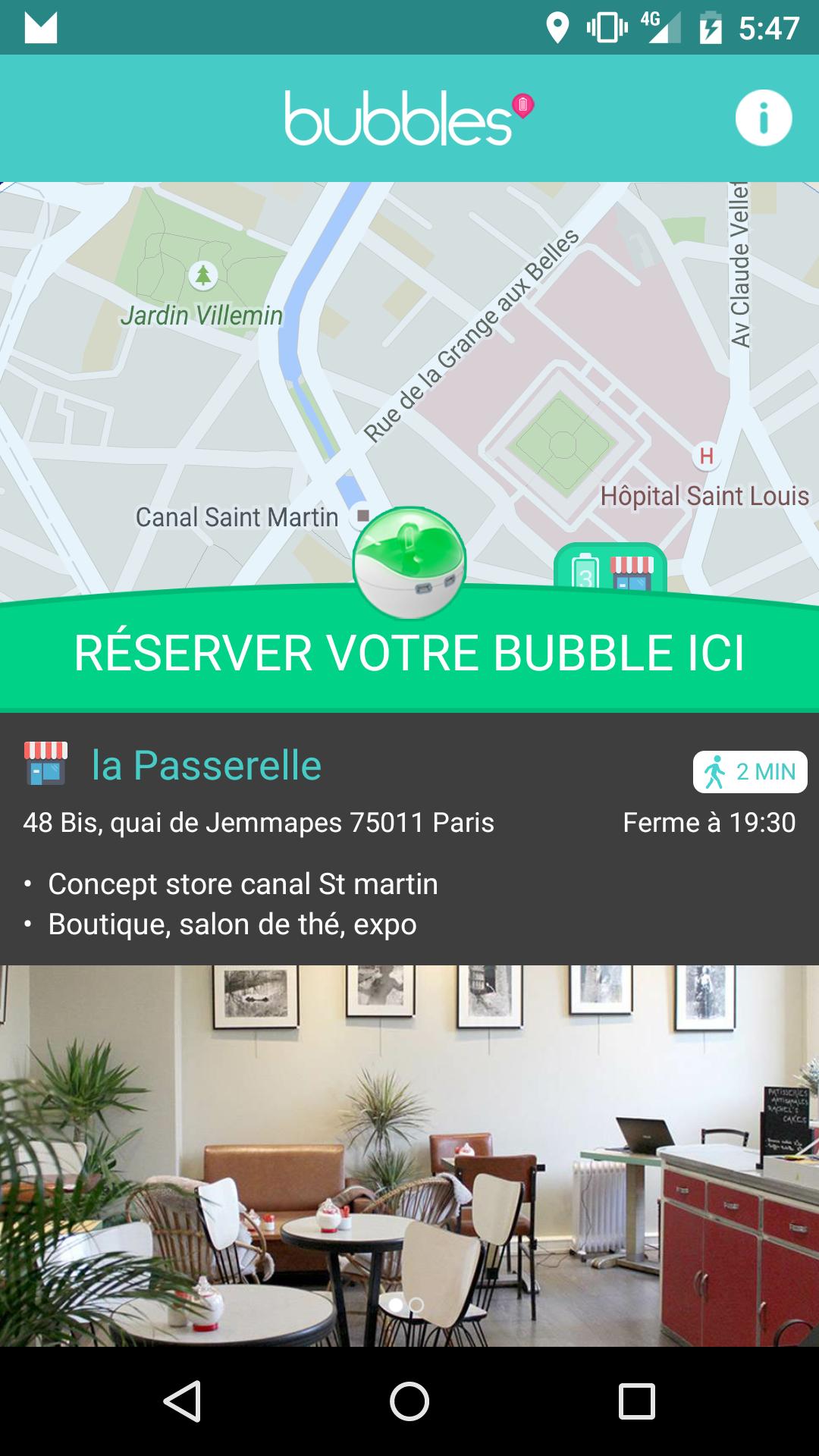819x1456 pixels.
Task: Tap the walking person icon in the badge
Action: click(716, 770)
